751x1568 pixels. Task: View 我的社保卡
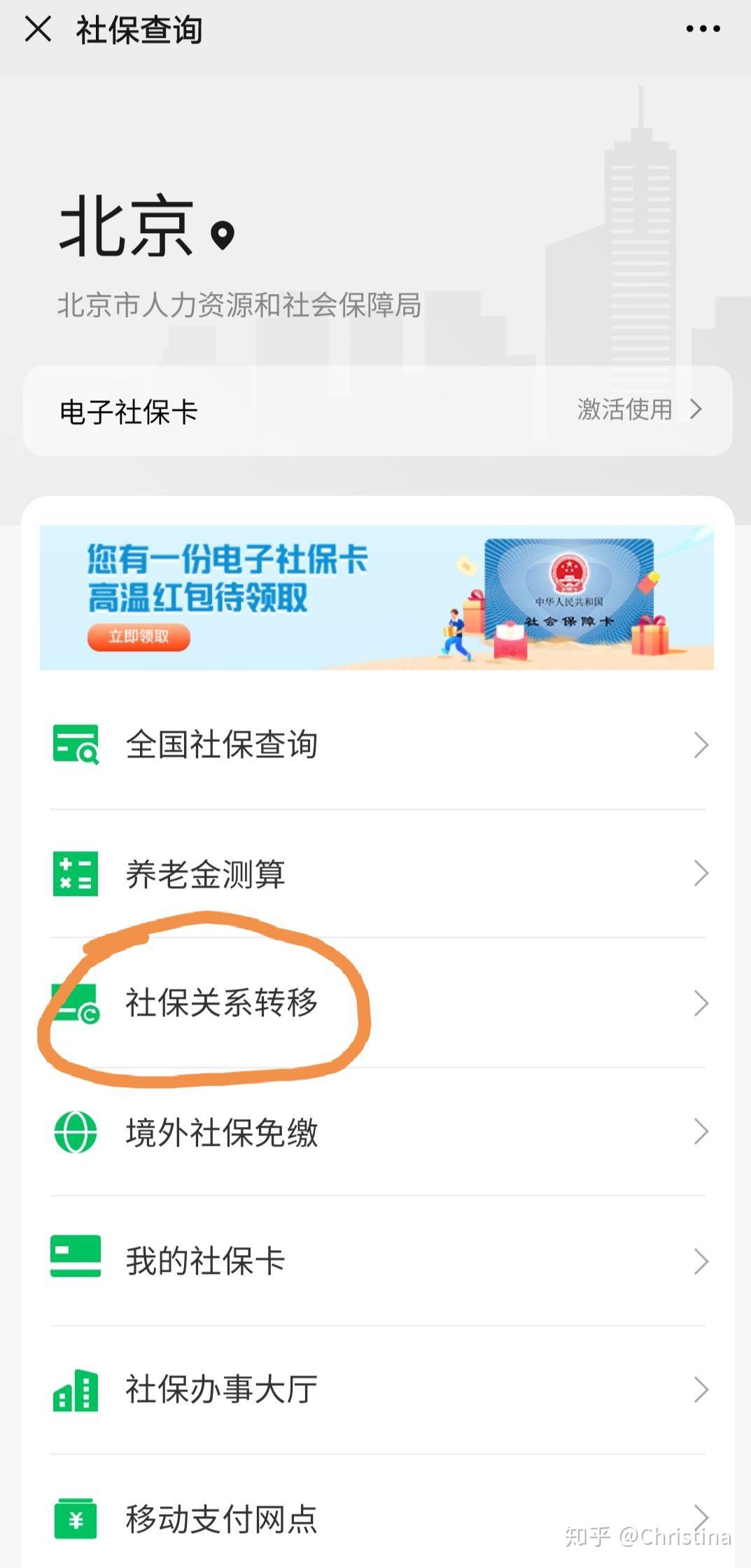click(378, 1261)
